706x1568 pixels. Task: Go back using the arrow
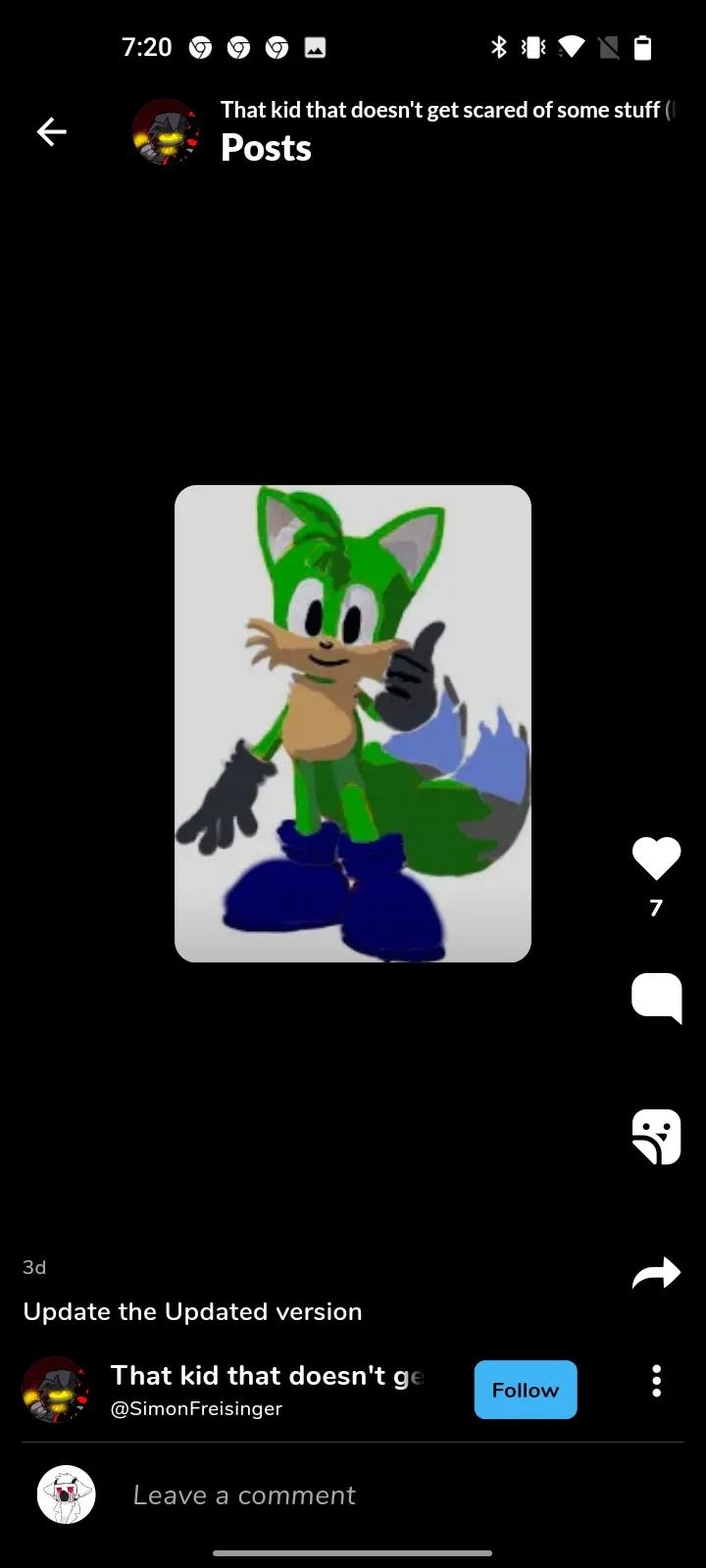click(x=51, y=131)
